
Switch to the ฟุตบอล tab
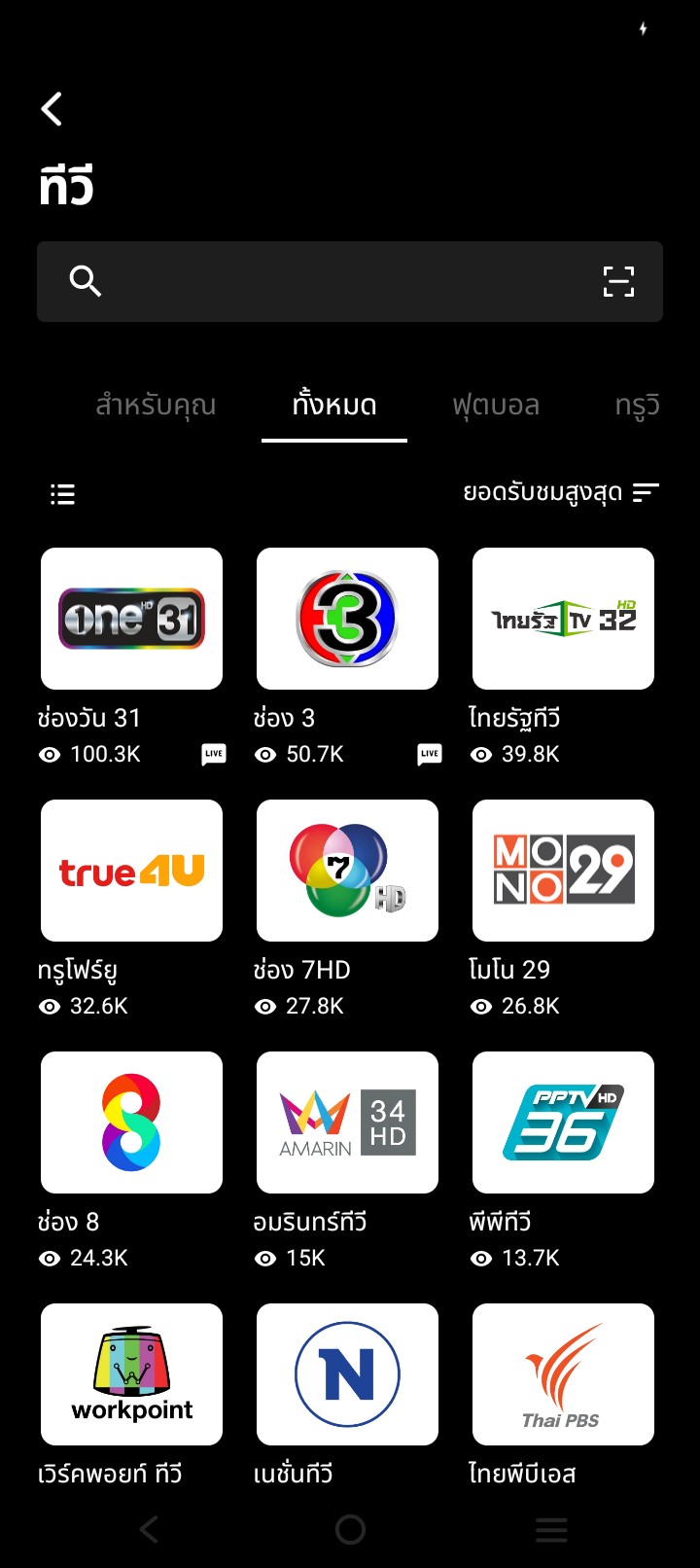click(x=496, y=405)
